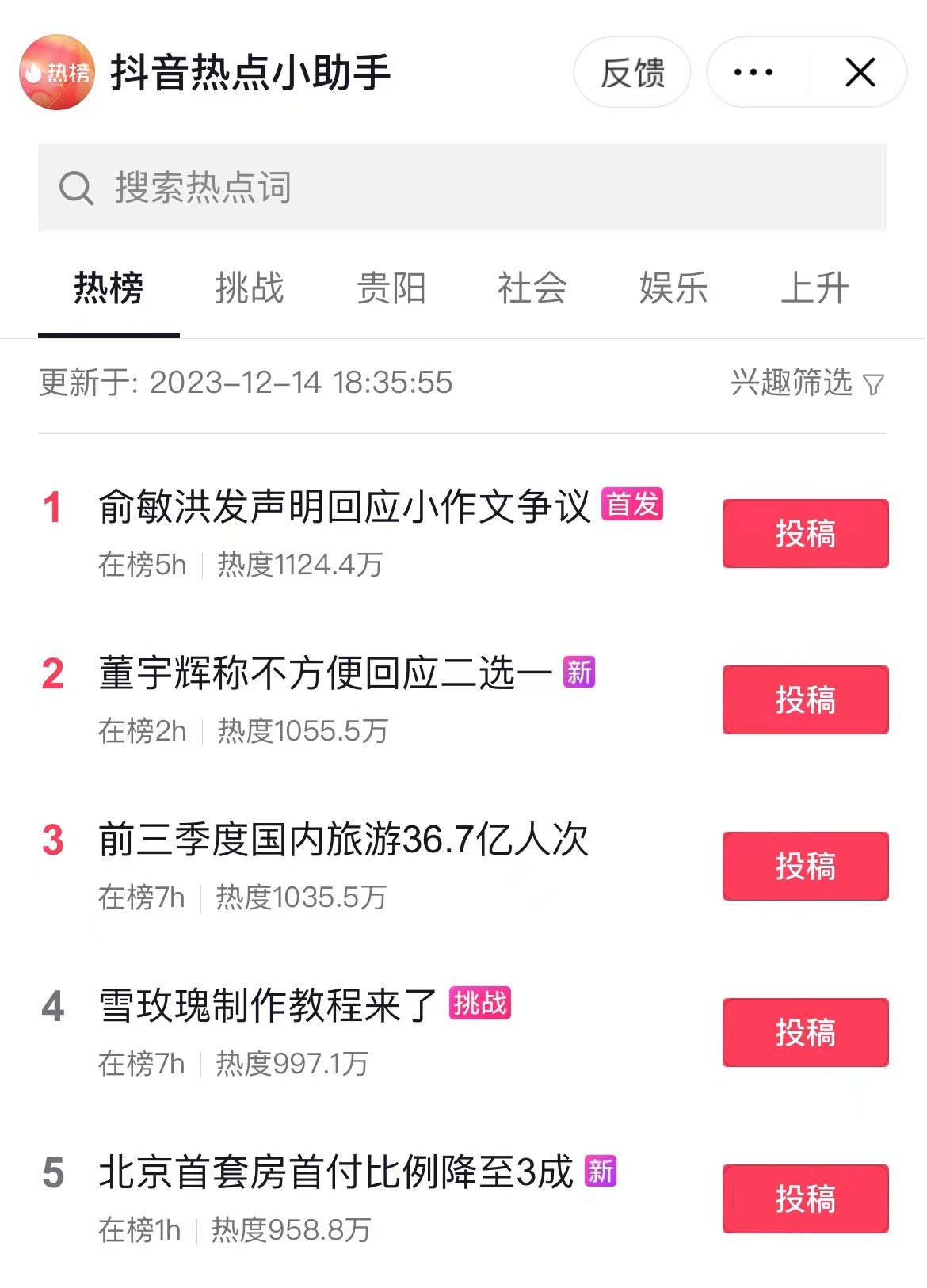Screen dimensions: 927x1288
Task: Open hot topic 董宇辉称不方便回应二选一
Action: pyautogui.click(x=326, y=674)
